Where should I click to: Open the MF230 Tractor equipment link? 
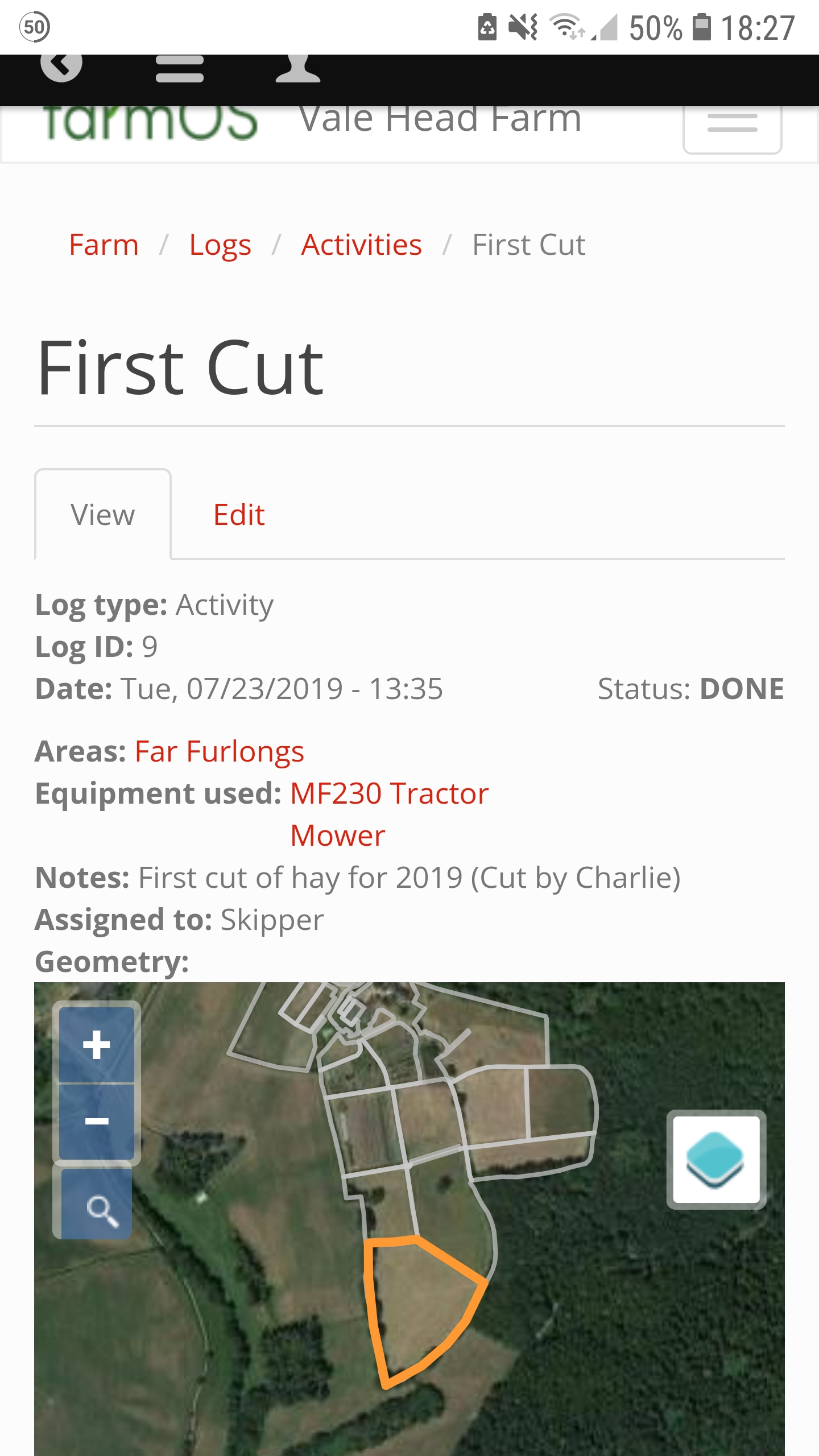[389, 793]
